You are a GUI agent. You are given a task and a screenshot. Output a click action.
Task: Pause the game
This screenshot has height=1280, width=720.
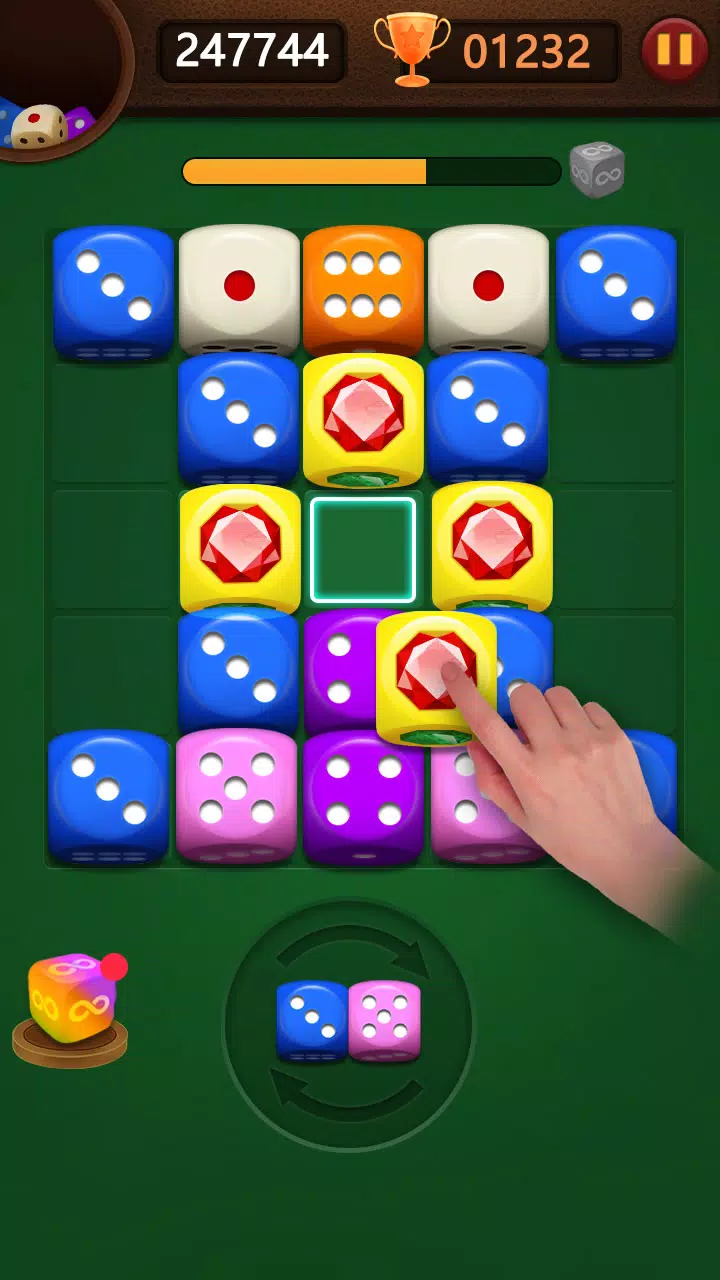674,49
